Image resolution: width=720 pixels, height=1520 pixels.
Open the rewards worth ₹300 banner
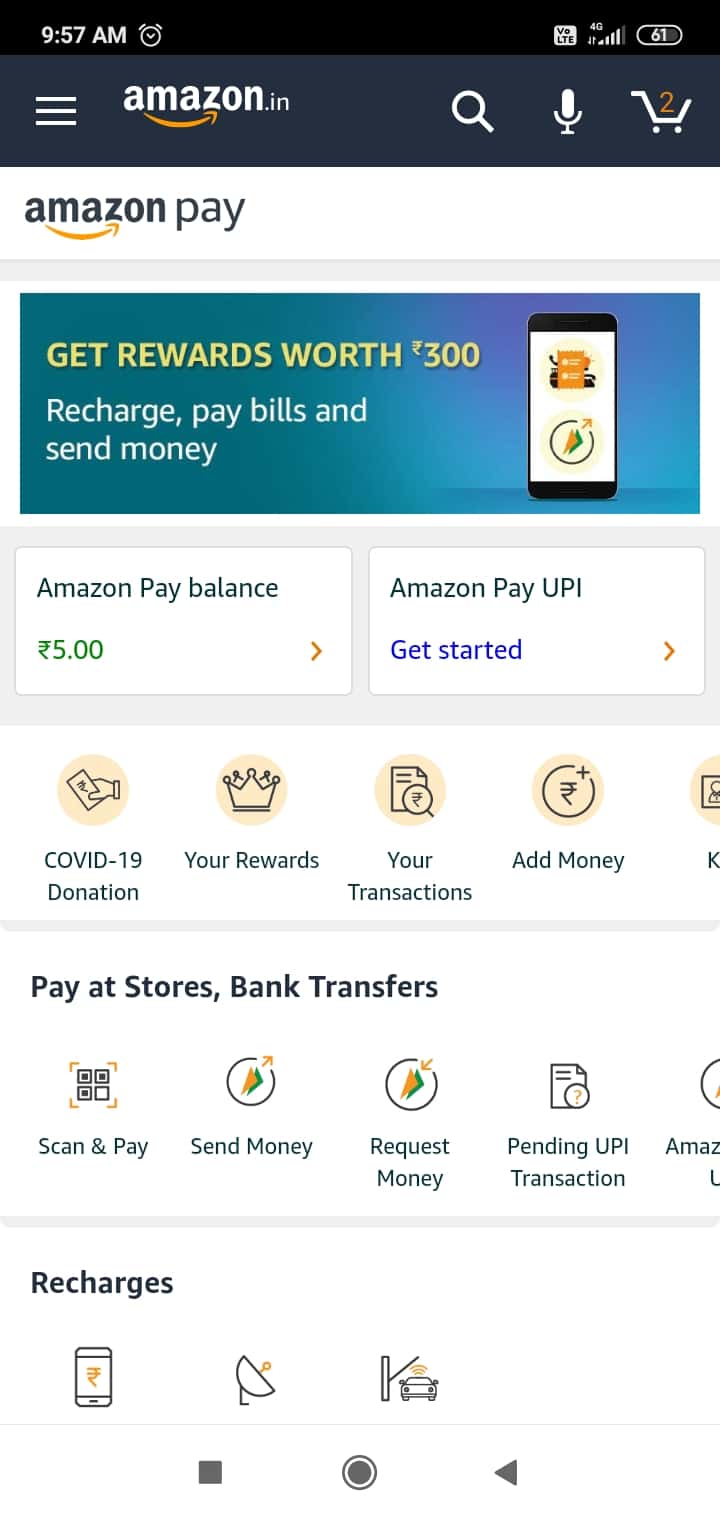tap(360, 403)
